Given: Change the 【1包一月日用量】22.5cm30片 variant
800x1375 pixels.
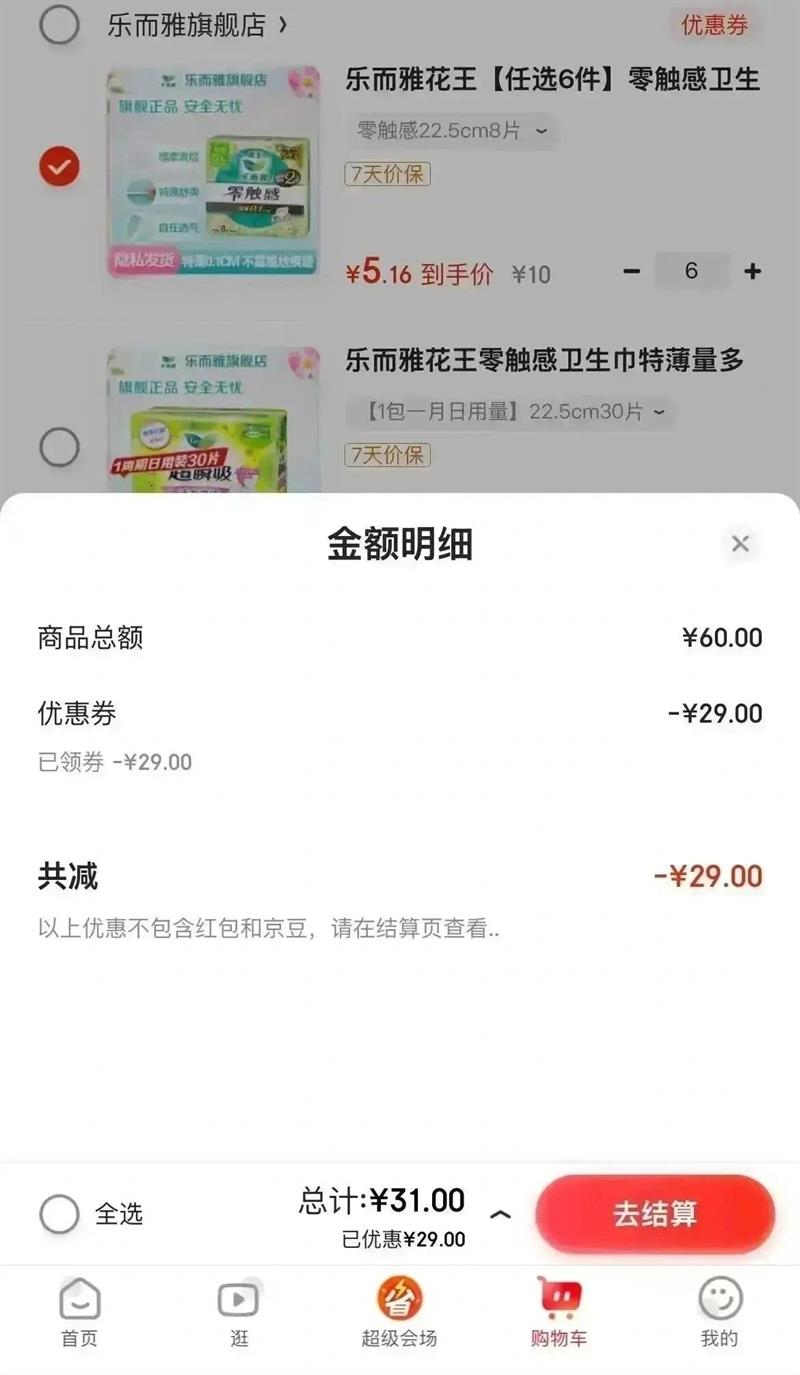Looking at the screenshot, I should tap(510, 411).
